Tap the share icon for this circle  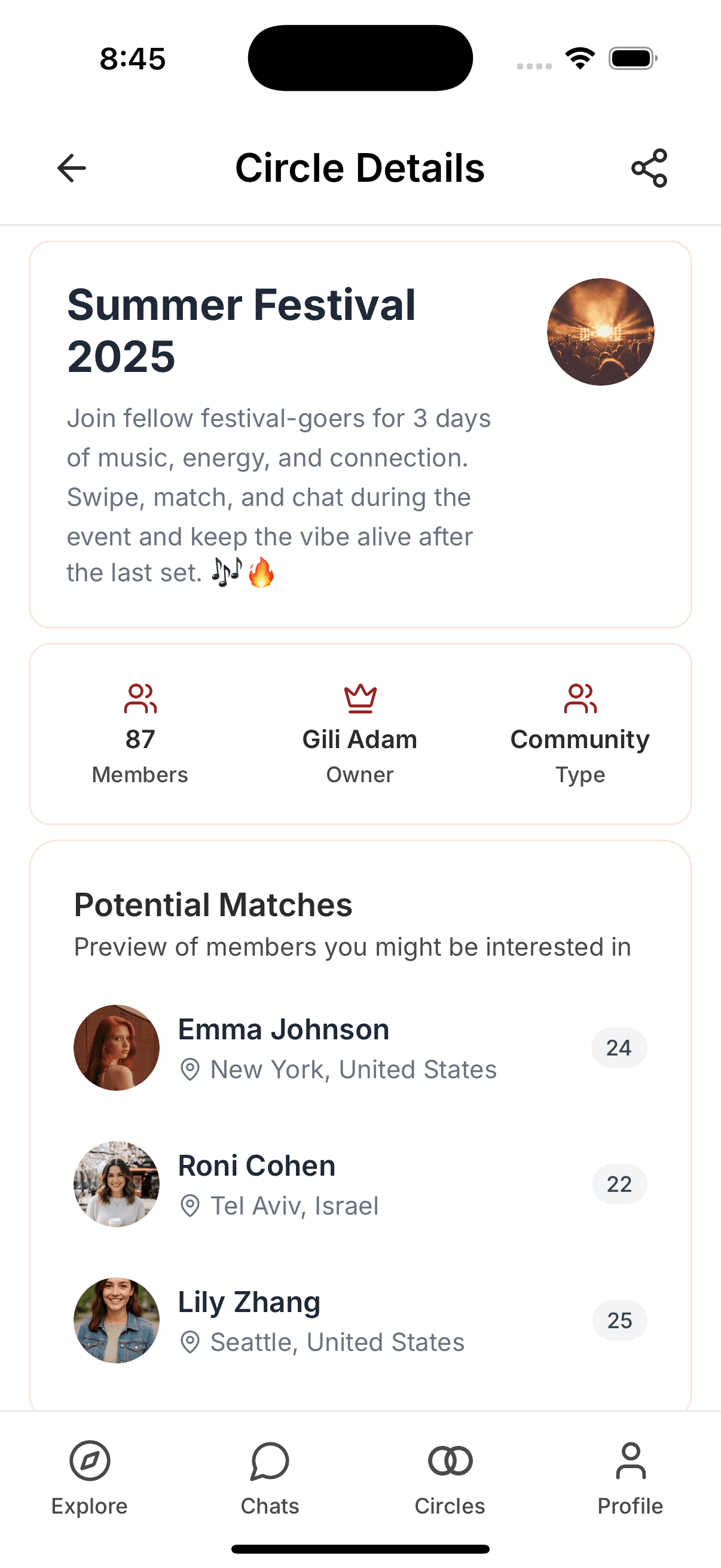point(649,168)
